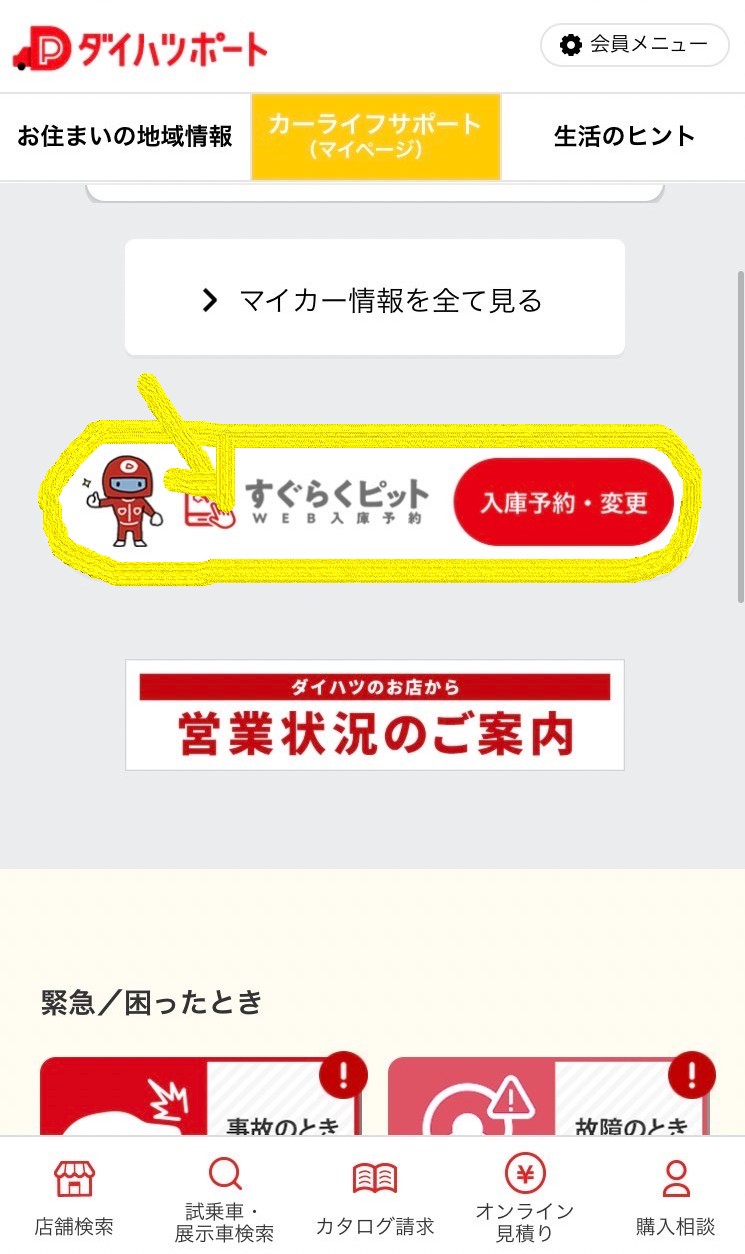Viewport: 745px width, 1254px height.
Task: Tap 入庫予約・変更 button
Action: tap(564, 502)
